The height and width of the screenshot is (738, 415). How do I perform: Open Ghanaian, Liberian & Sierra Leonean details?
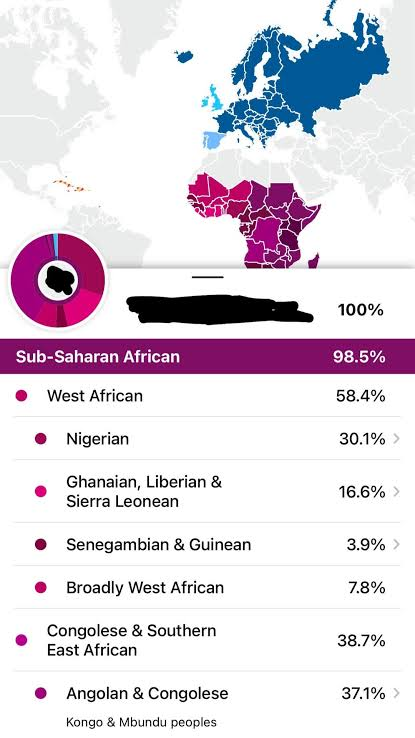207,491
